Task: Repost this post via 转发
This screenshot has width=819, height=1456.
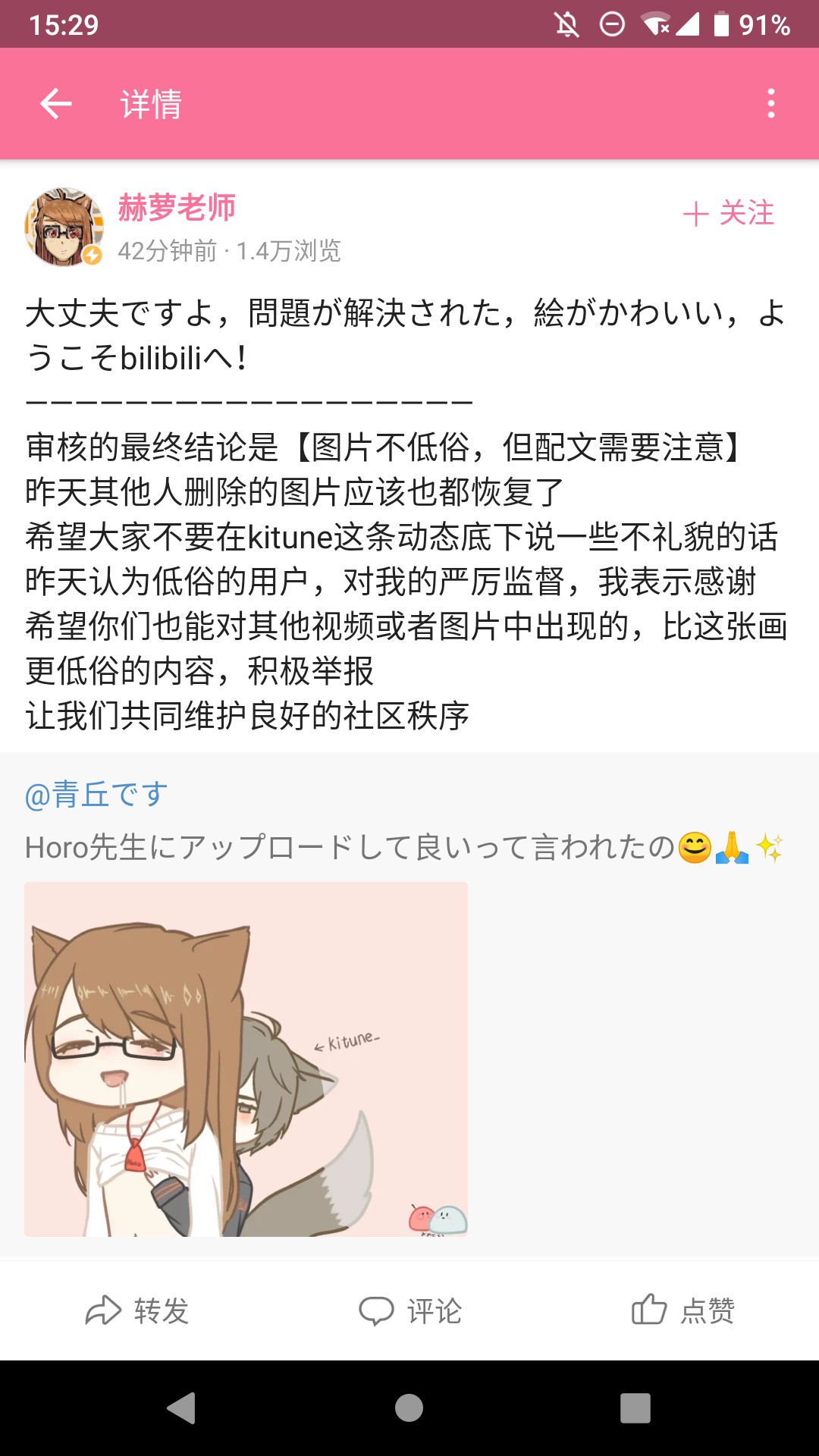Action: (x=136, y=1310)
